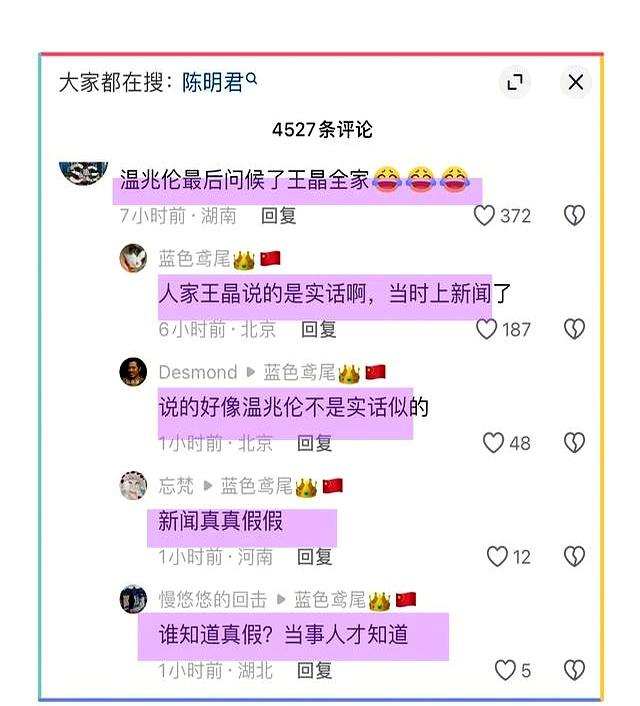Open 蓝色鸢尾's profile avatar
The image size is (640, 706).
pos(133,259)
